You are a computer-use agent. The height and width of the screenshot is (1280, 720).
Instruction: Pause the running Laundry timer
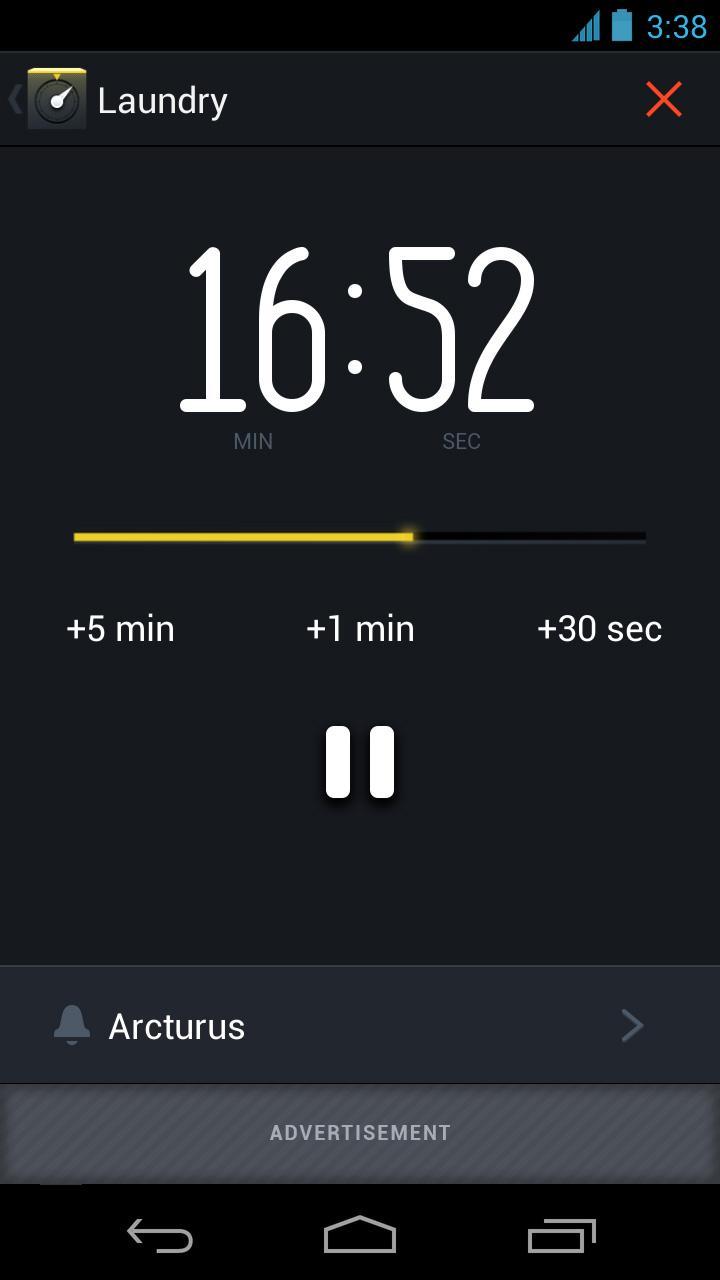(359, 762)
